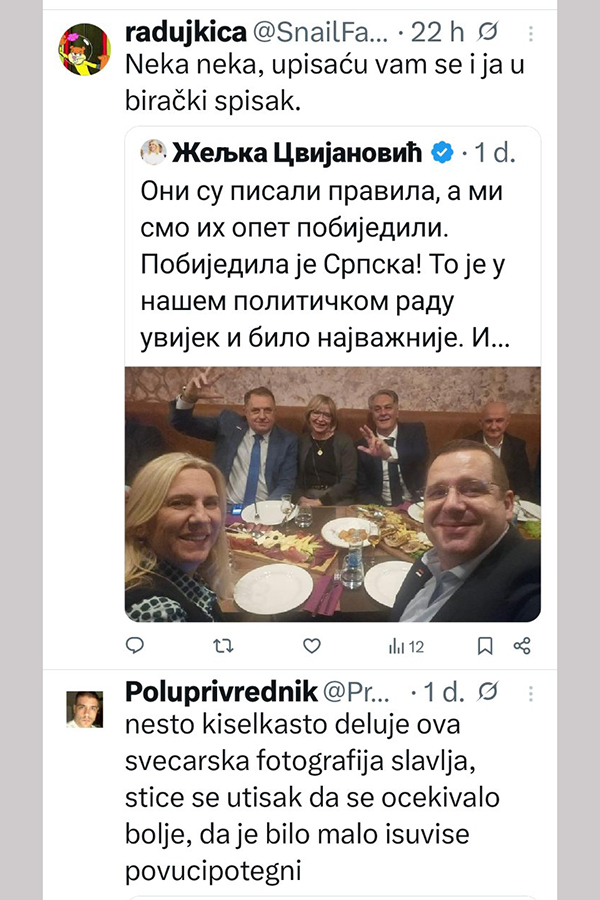The width and height of the screenshot is (600, 900).
Task: Retweet radujkica's tweet
Action: pyautogui.click(x=224, y=647)
